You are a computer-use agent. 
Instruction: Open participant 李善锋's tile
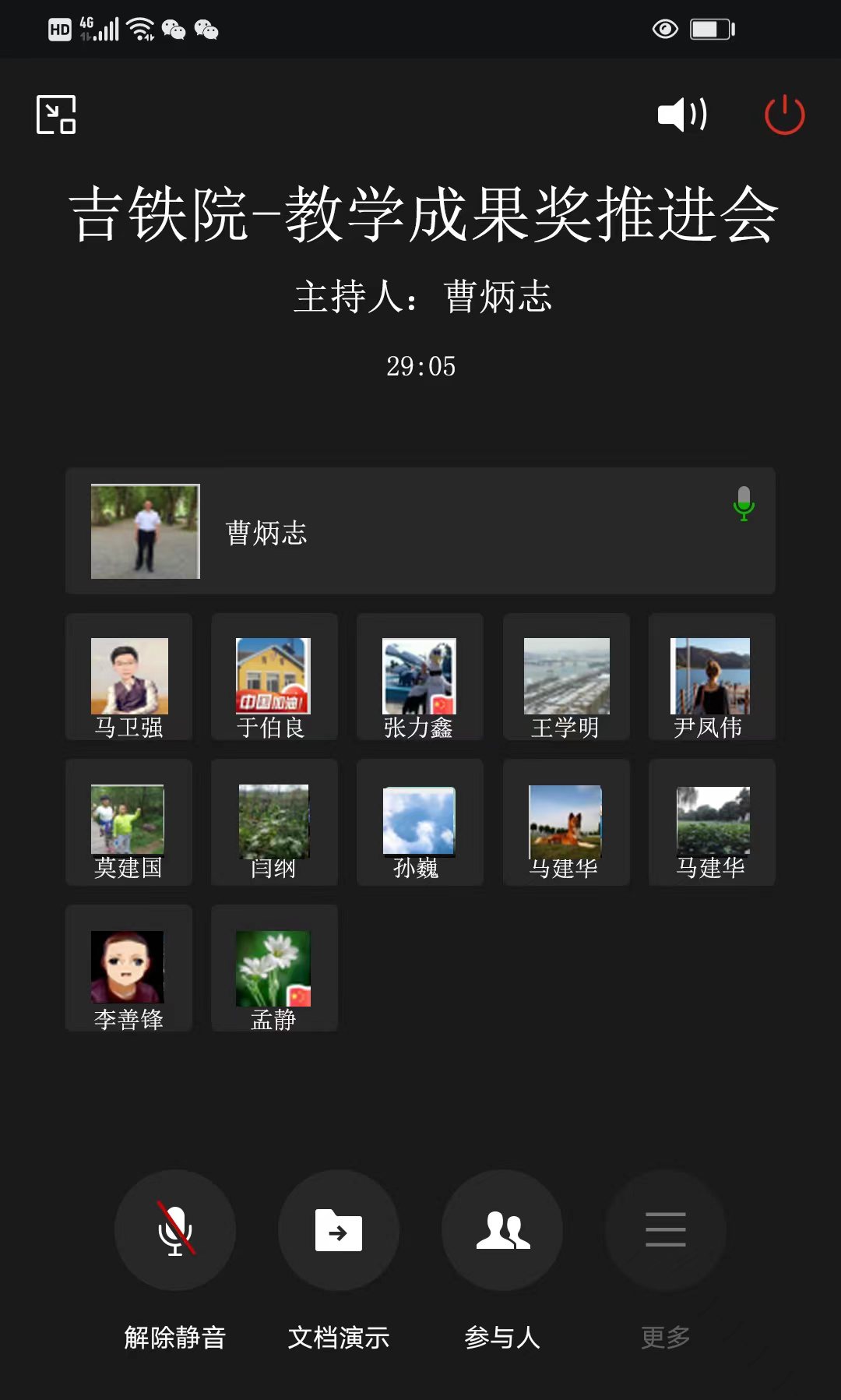(x=129, y=968)
